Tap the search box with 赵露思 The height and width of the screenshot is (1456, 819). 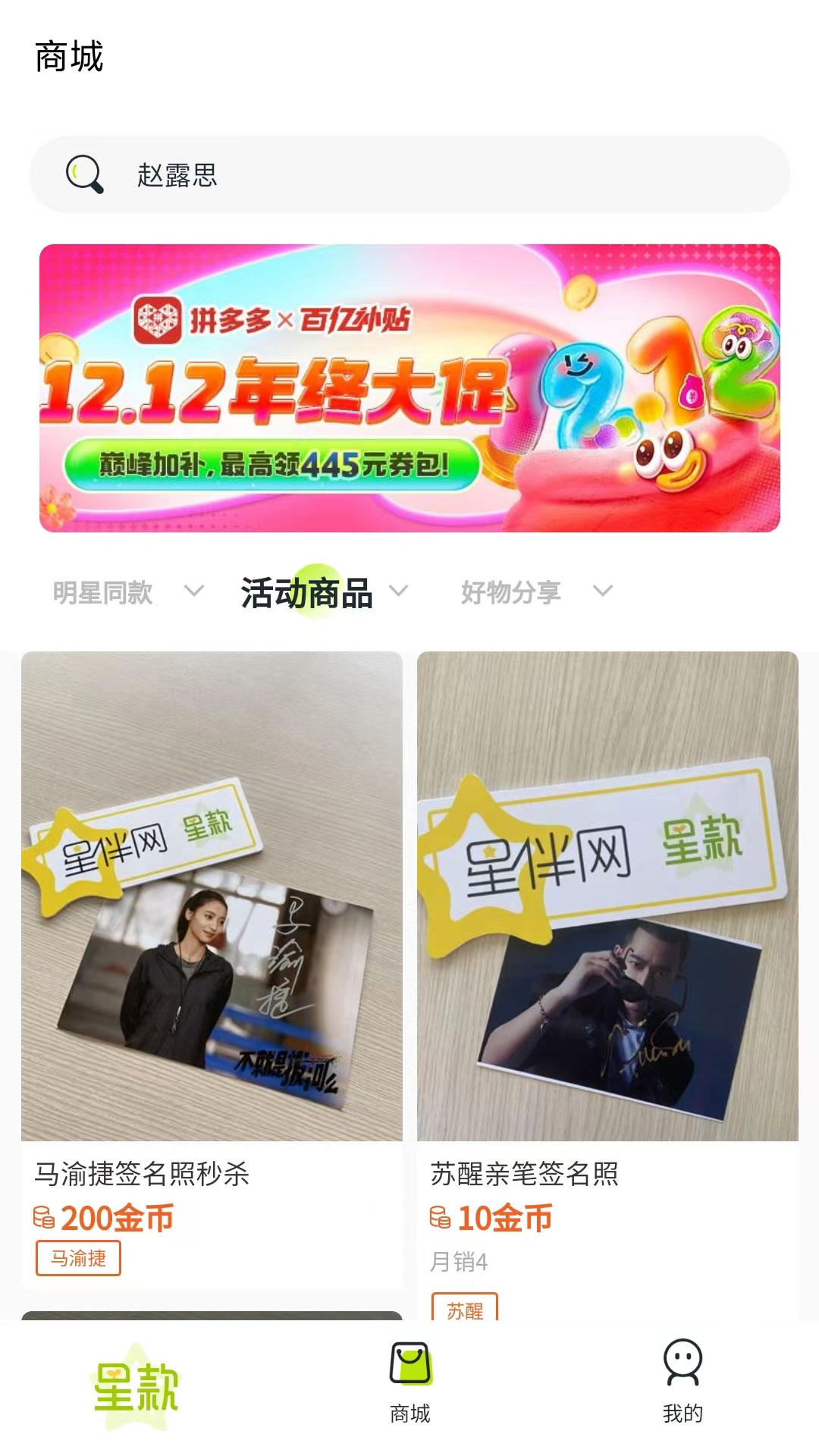pos(409,175)
